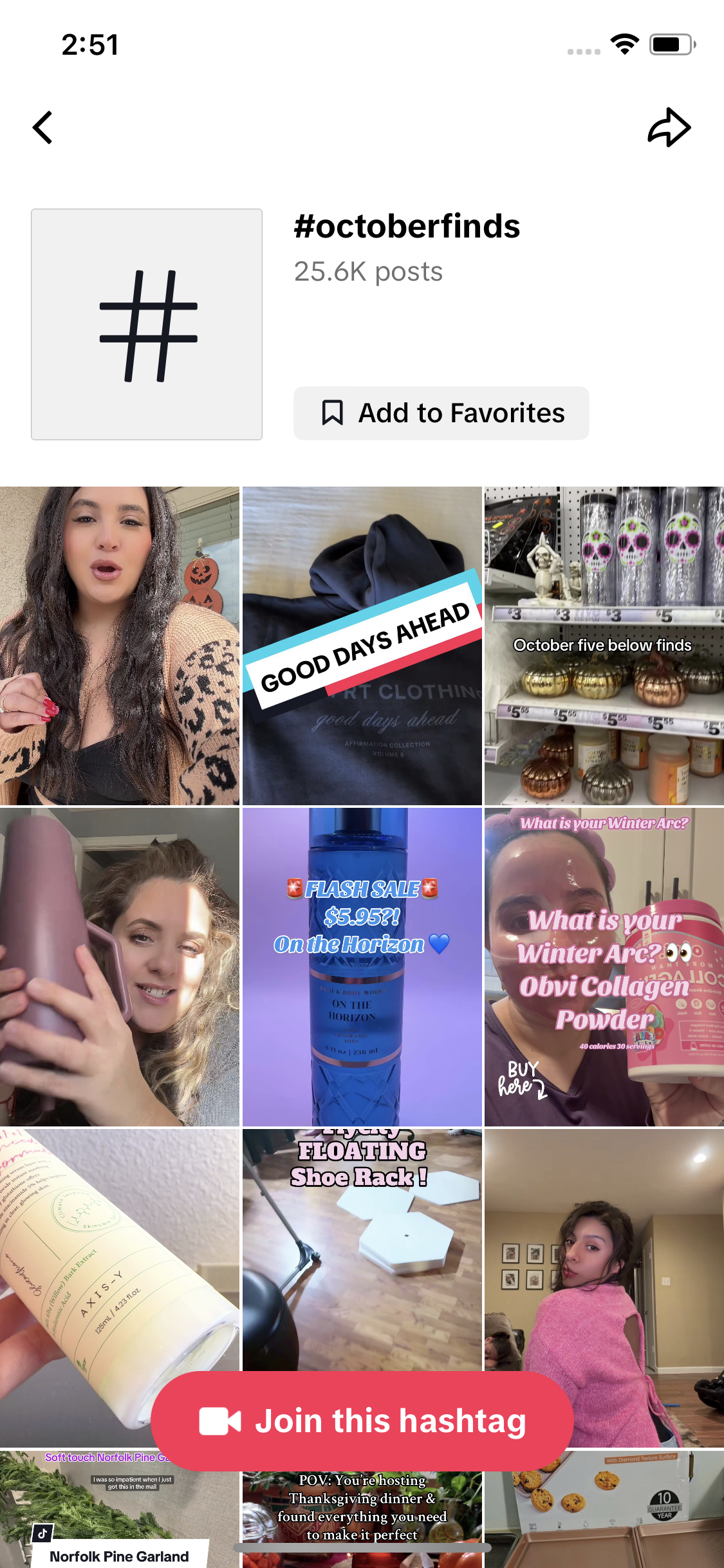Viewport: 724px width, 1568px height.
Task: View the Flash Sale On the Horizon video
Action: point(362,967)
